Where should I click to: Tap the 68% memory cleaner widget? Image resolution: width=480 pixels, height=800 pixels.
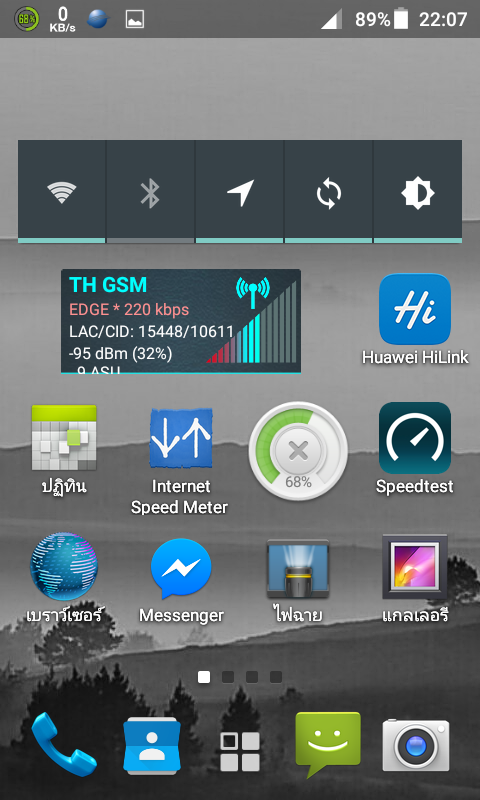coord(298,451)
